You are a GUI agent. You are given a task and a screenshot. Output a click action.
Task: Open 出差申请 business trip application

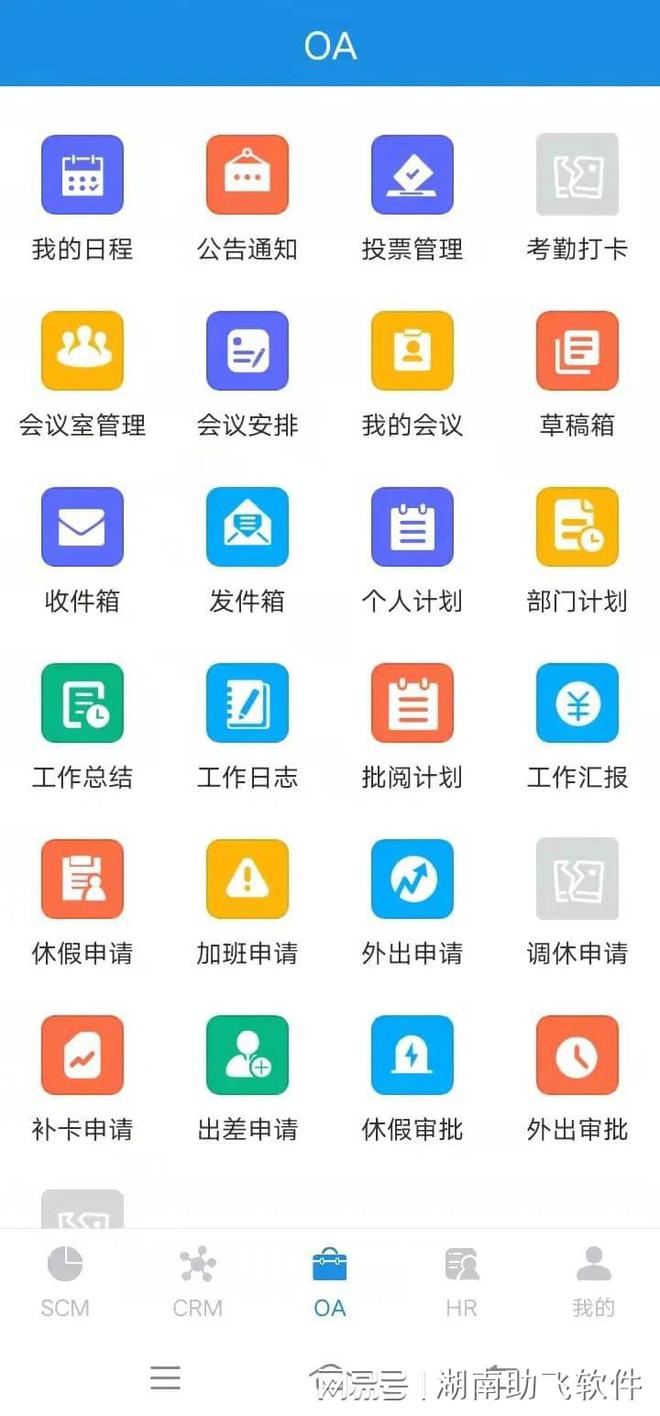pos(247,1055)
